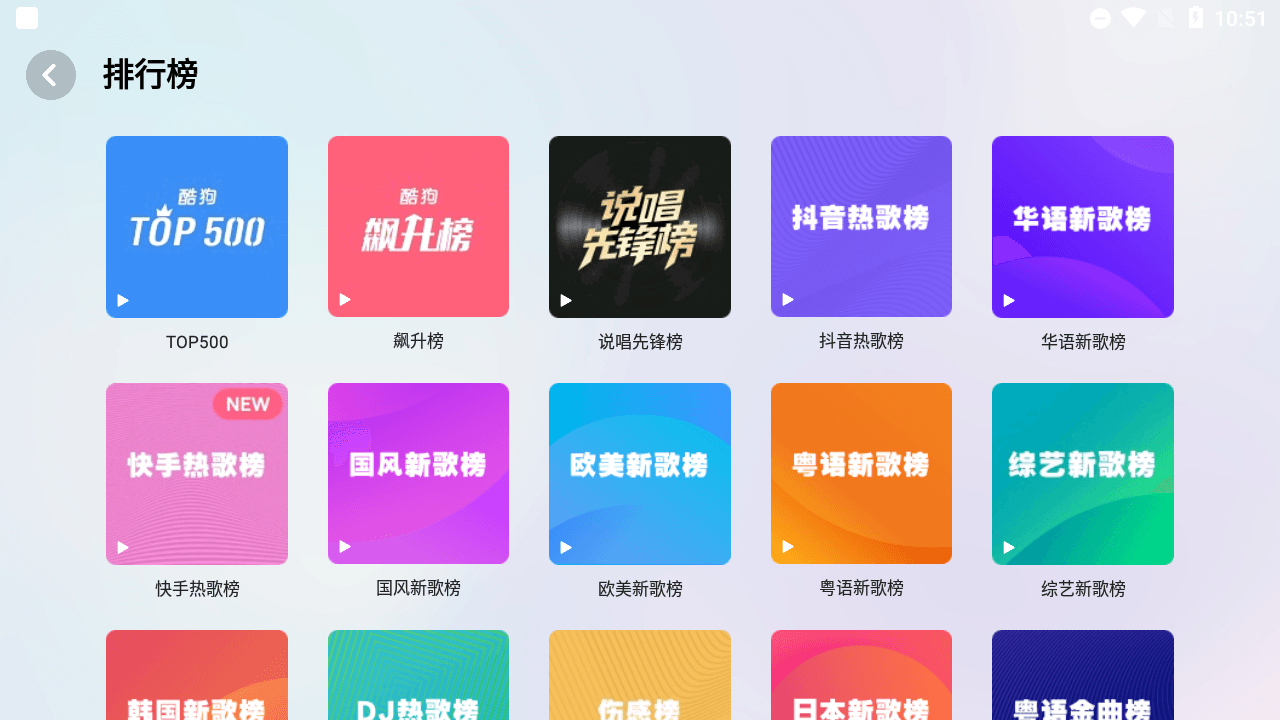Viewport: 1280px width, 720px height.
Task: Select the DJ热歌榜 tile
Action: (418, 678)
